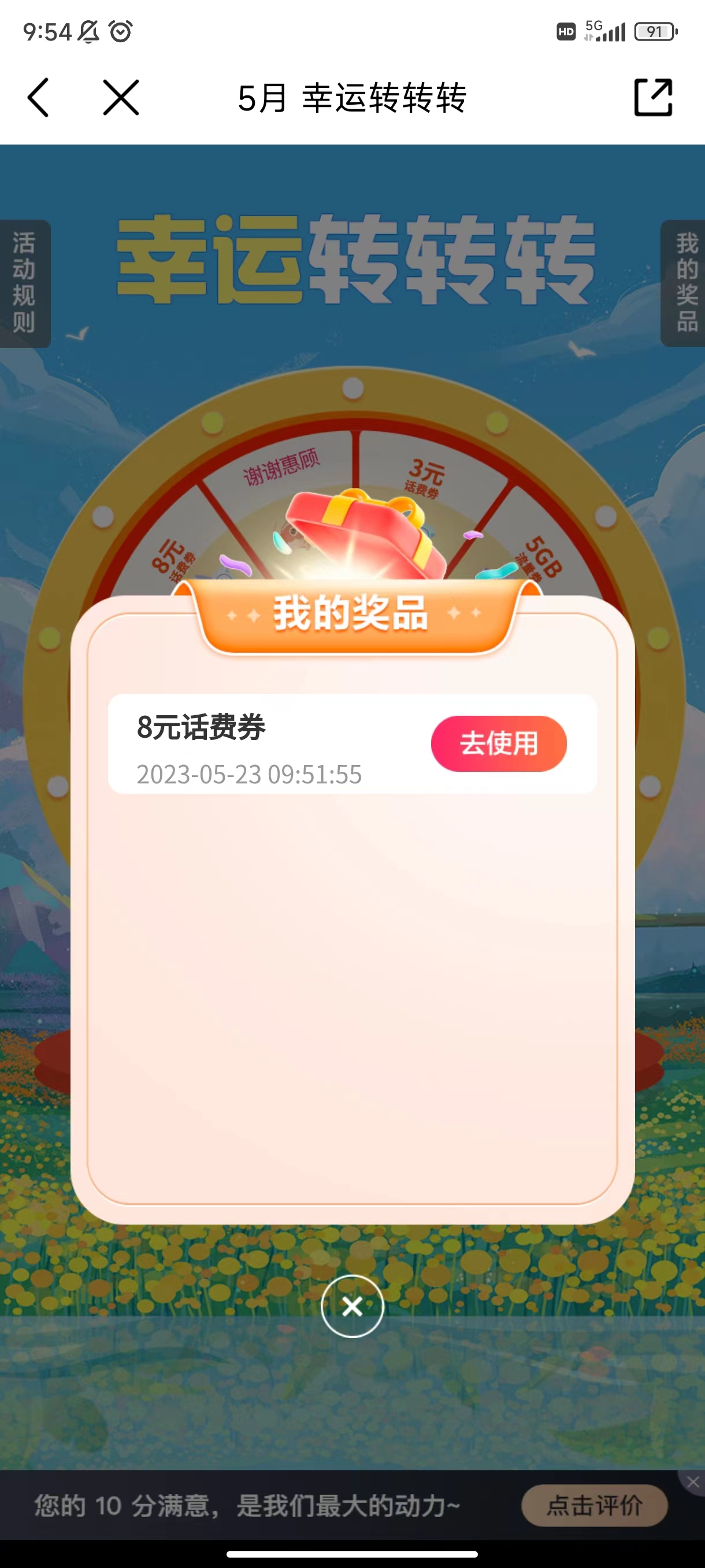705x1568 pixels.
Task: Click the muted notification icon in status bar
Action: click(87, 32)
